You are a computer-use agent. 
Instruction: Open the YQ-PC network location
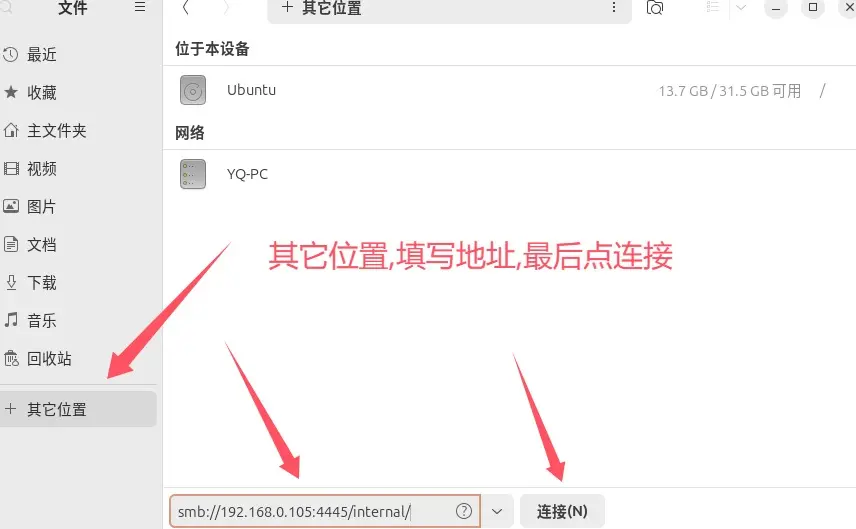247,174
